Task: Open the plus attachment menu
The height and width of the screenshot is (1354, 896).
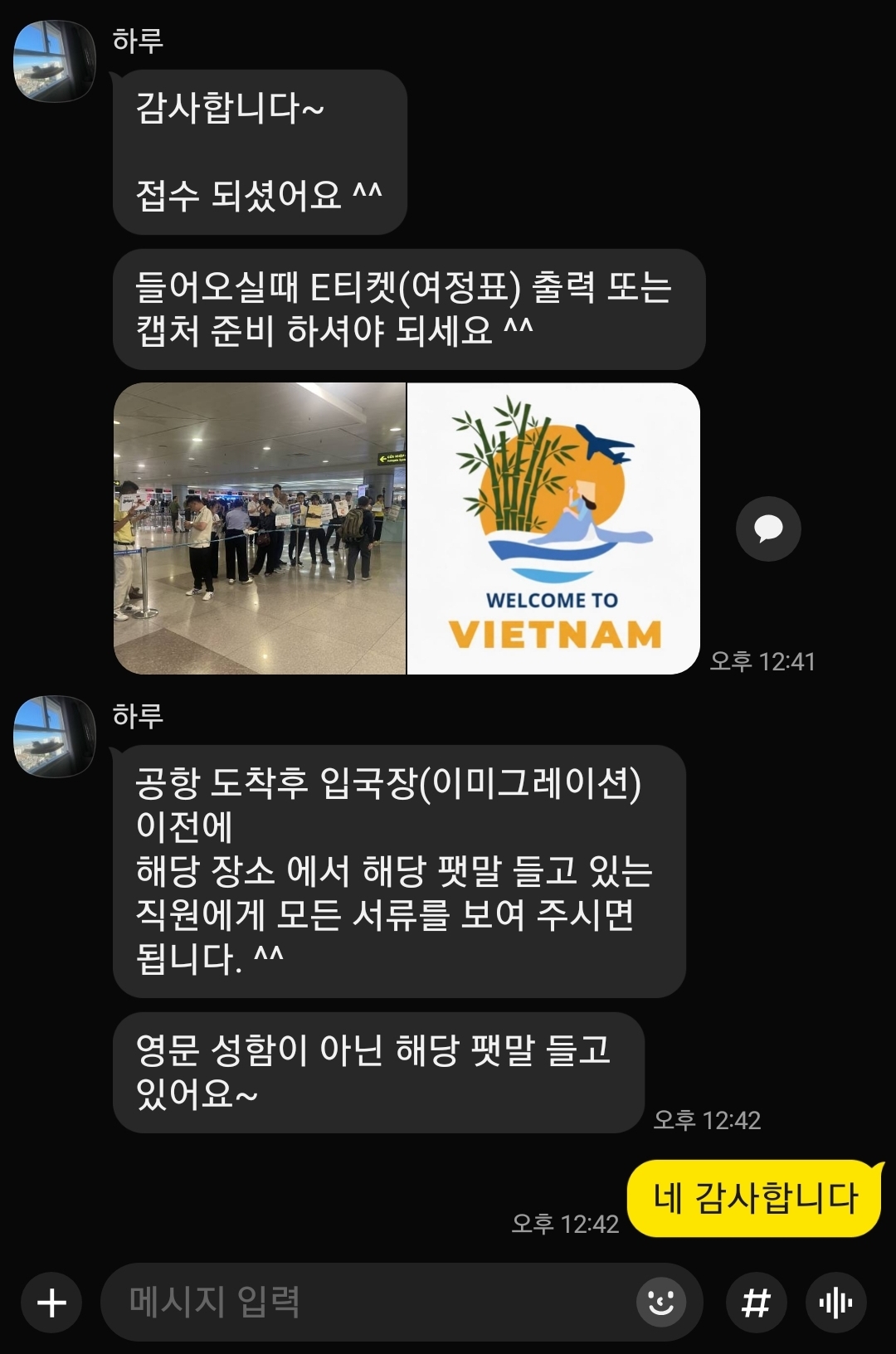Action: coord(51,1303)
